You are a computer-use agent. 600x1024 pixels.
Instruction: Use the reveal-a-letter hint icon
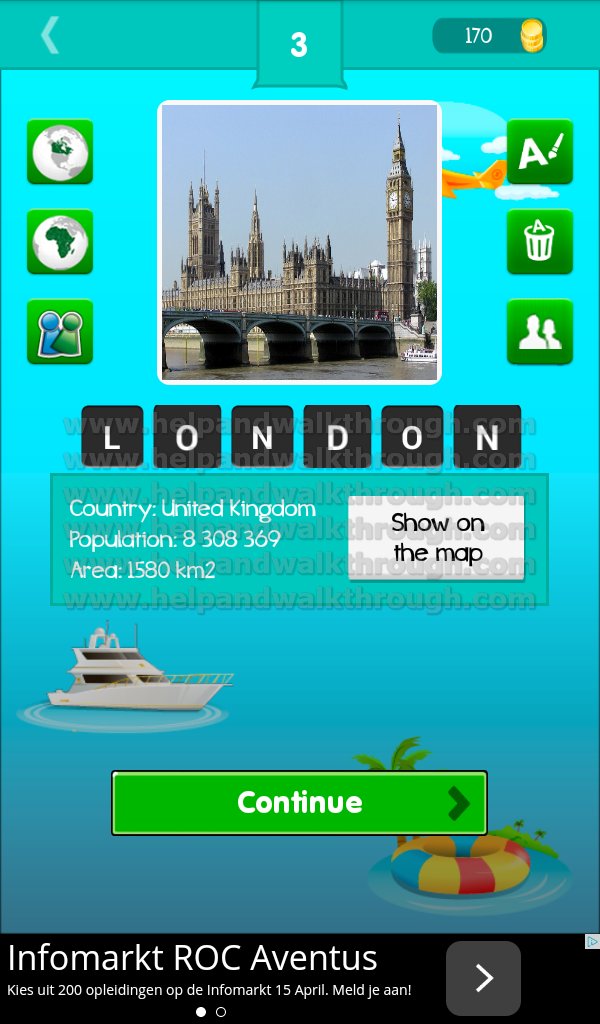pyautogui.click(x=540, y=152)
